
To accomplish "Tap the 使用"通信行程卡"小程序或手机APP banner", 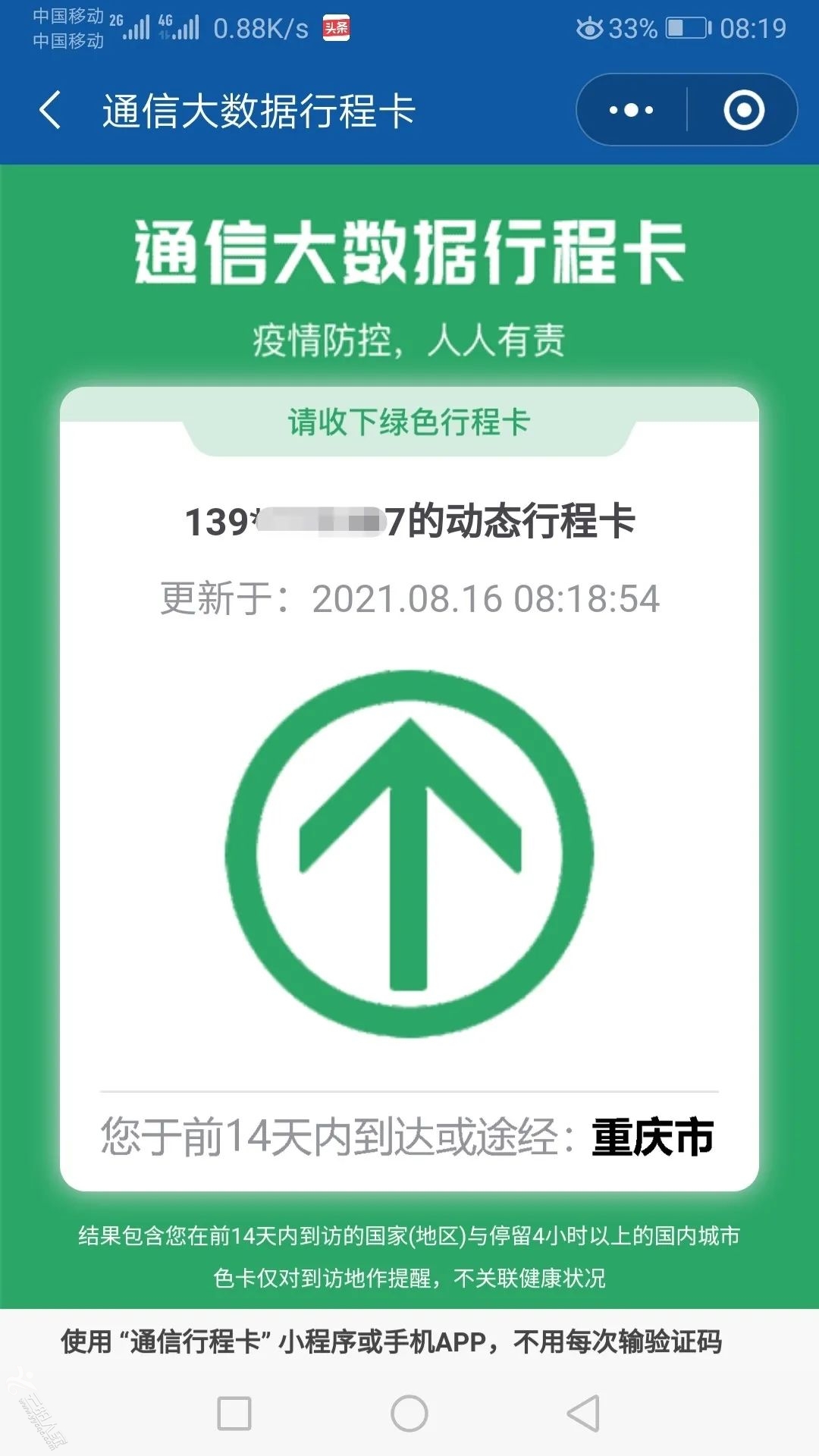I will (x=391, y=1341).
